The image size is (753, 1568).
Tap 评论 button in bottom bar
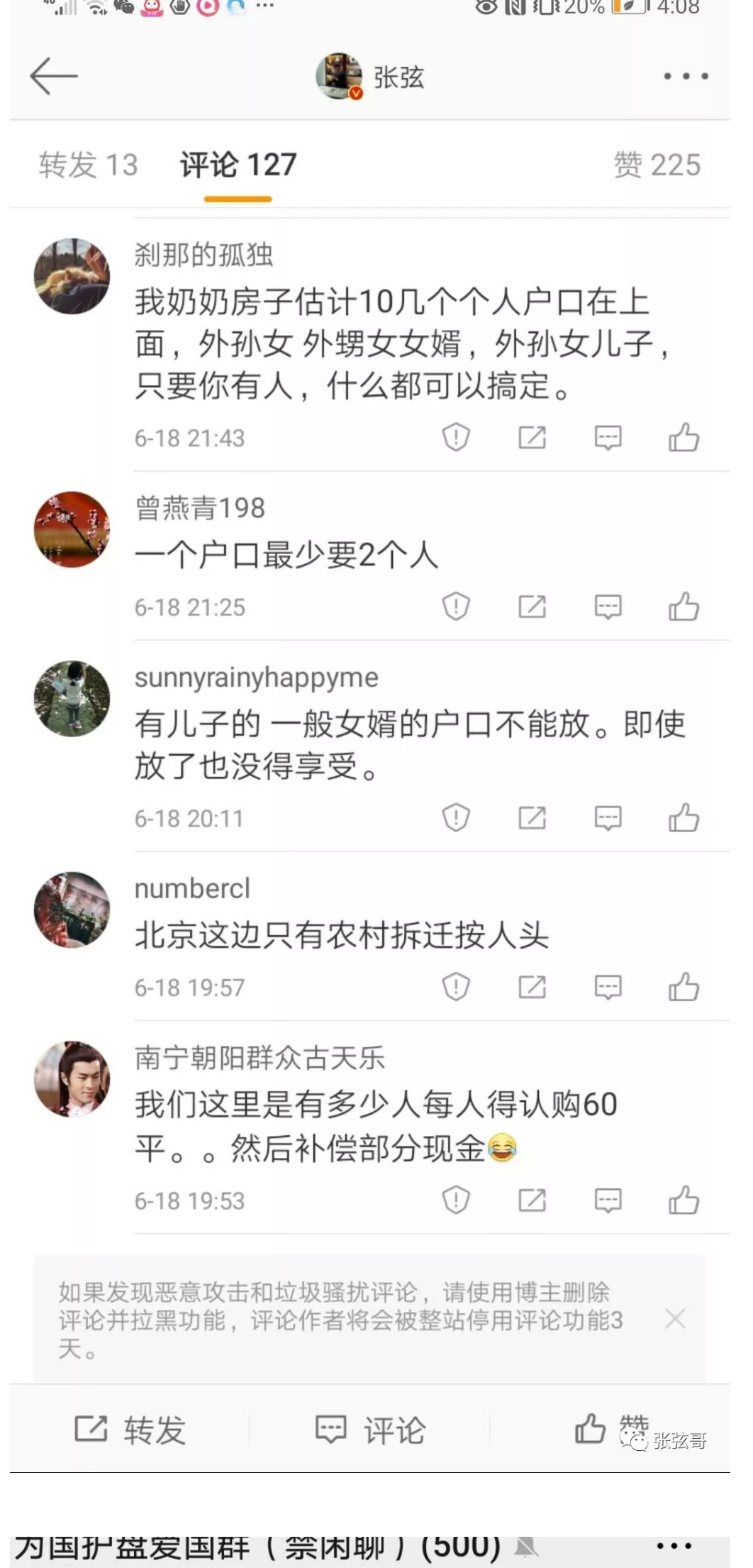coord(370,1429)
